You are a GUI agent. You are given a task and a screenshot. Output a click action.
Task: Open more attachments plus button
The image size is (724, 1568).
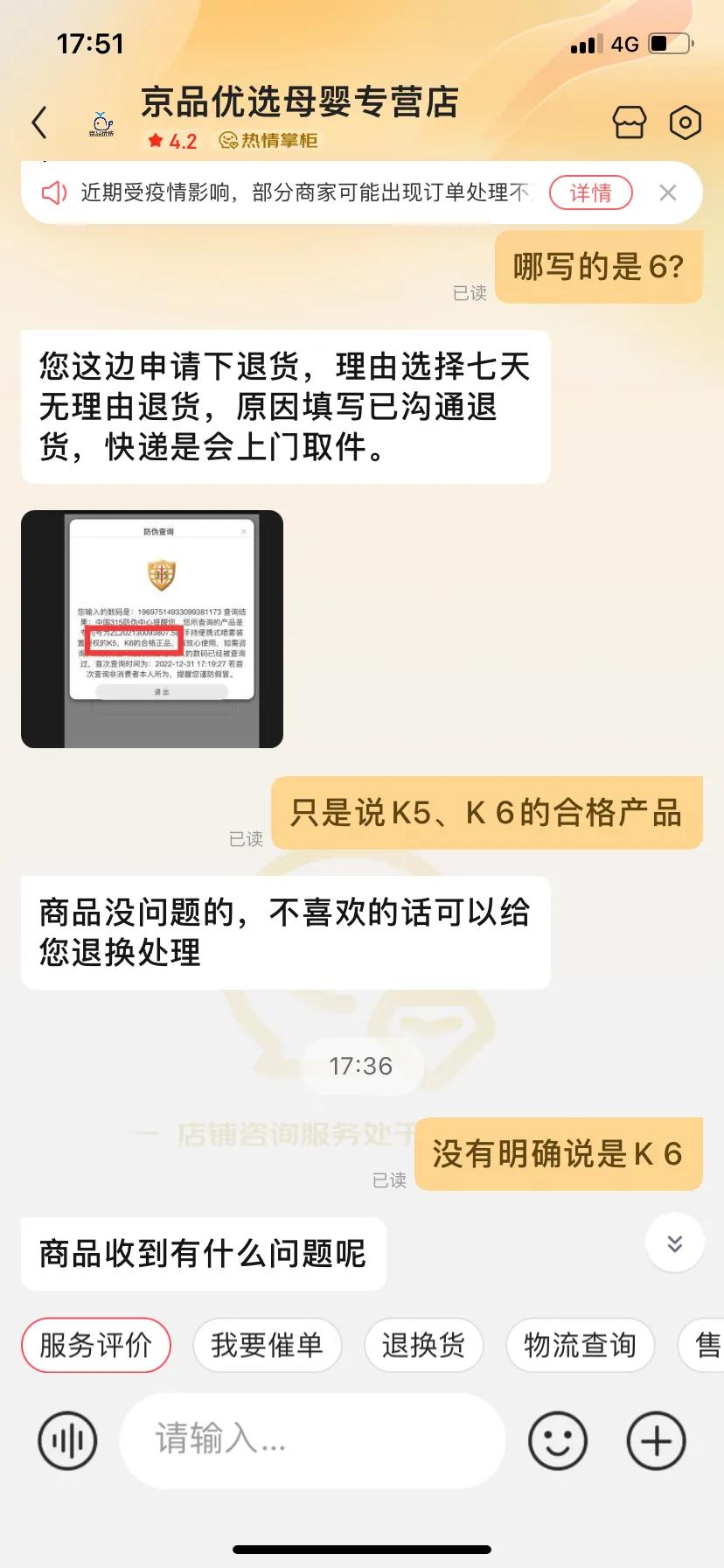pyautogui.click(x=656, y=1440)
